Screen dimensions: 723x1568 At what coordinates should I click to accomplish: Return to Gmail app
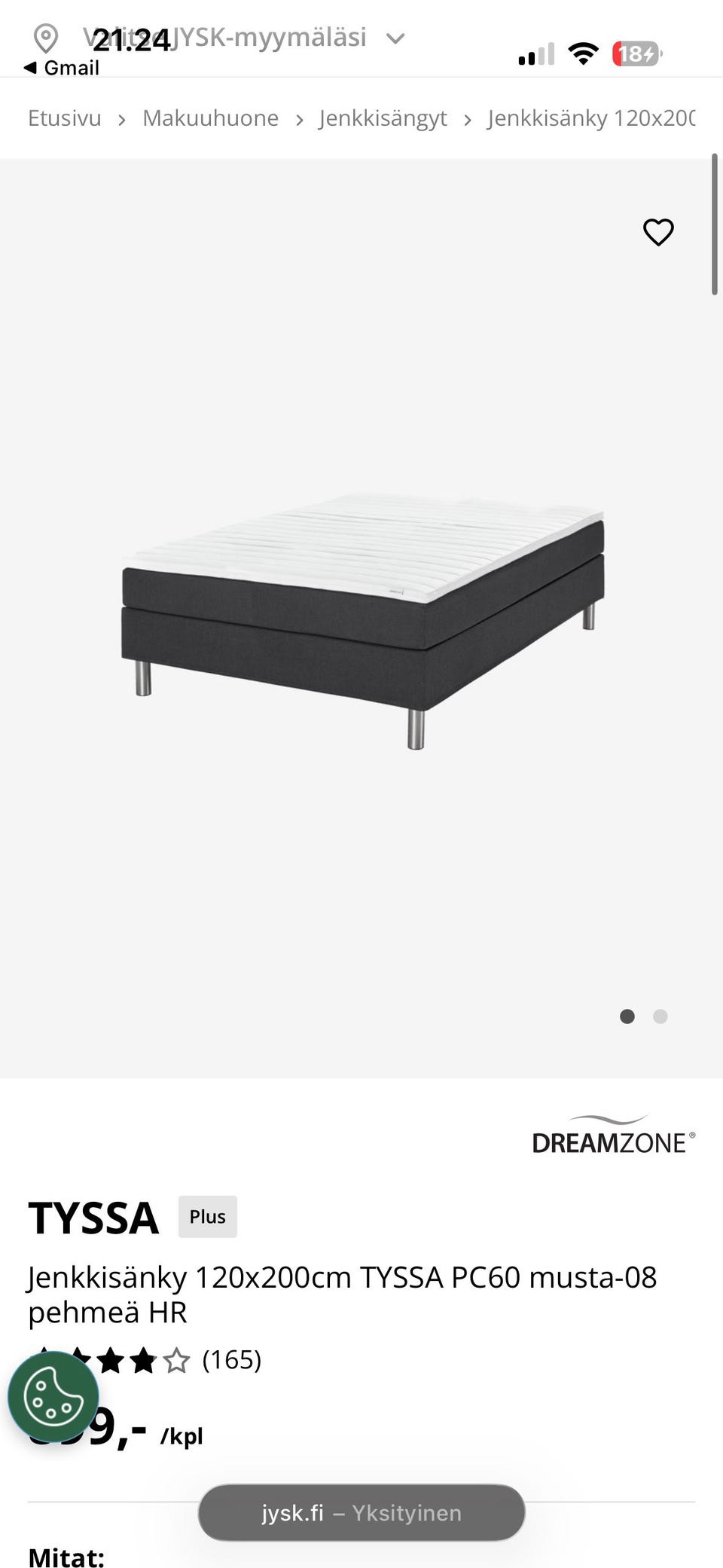point(62,68)
